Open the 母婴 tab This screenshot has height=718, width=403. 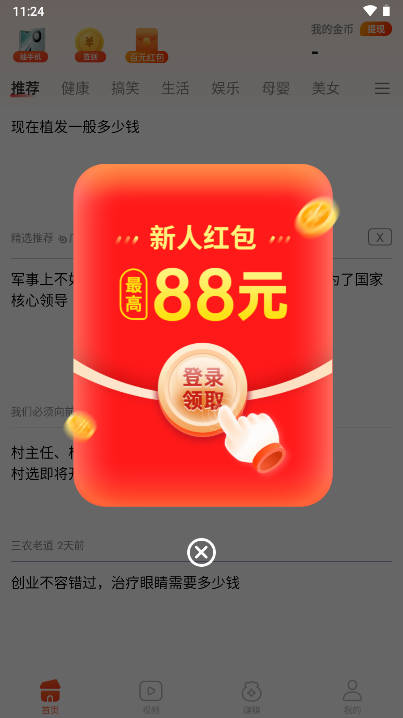(x=275, y=88)
